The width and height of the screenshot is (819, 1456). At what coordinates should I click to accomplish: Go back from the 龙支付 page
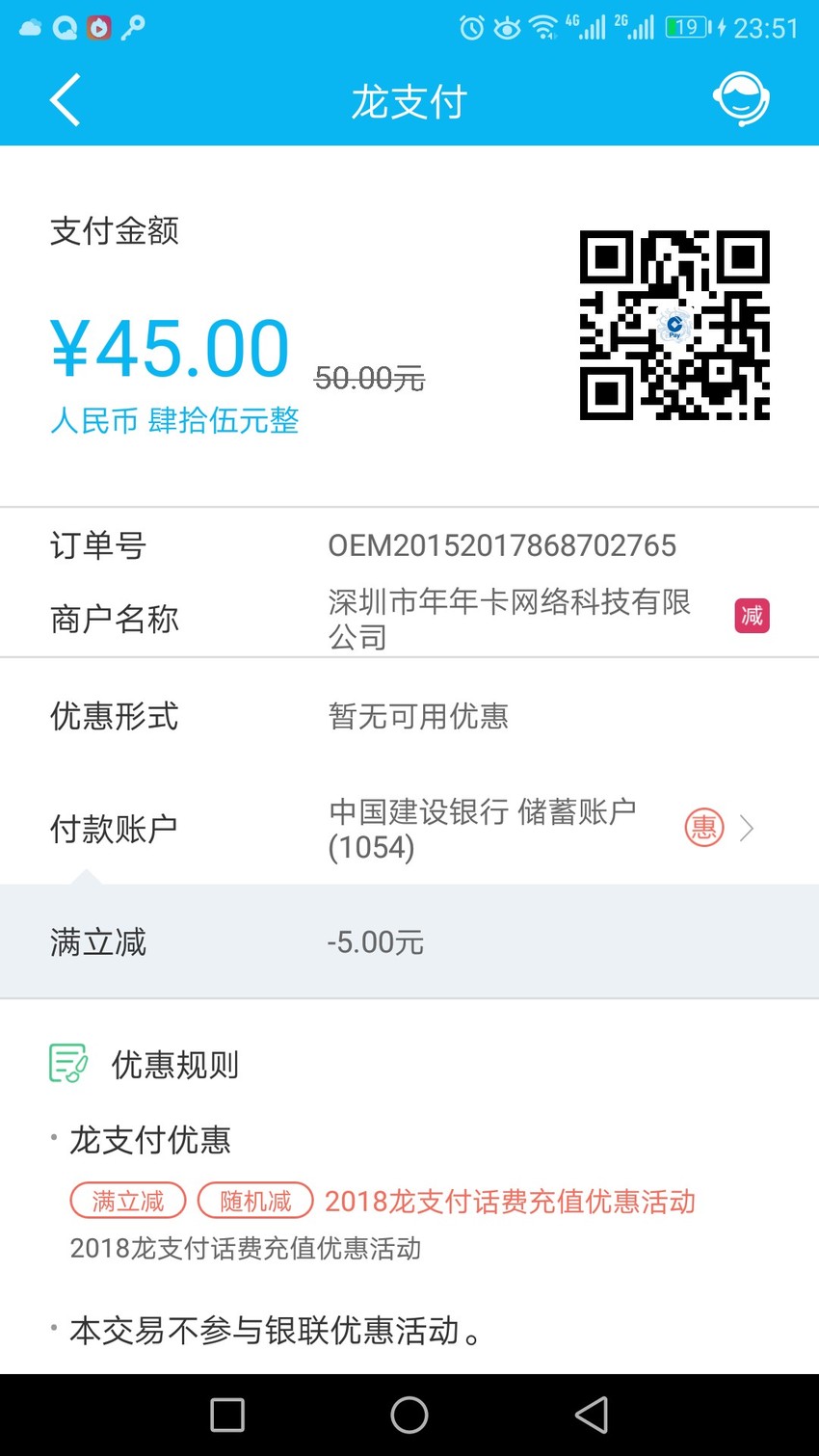click(x=65, y=100)
